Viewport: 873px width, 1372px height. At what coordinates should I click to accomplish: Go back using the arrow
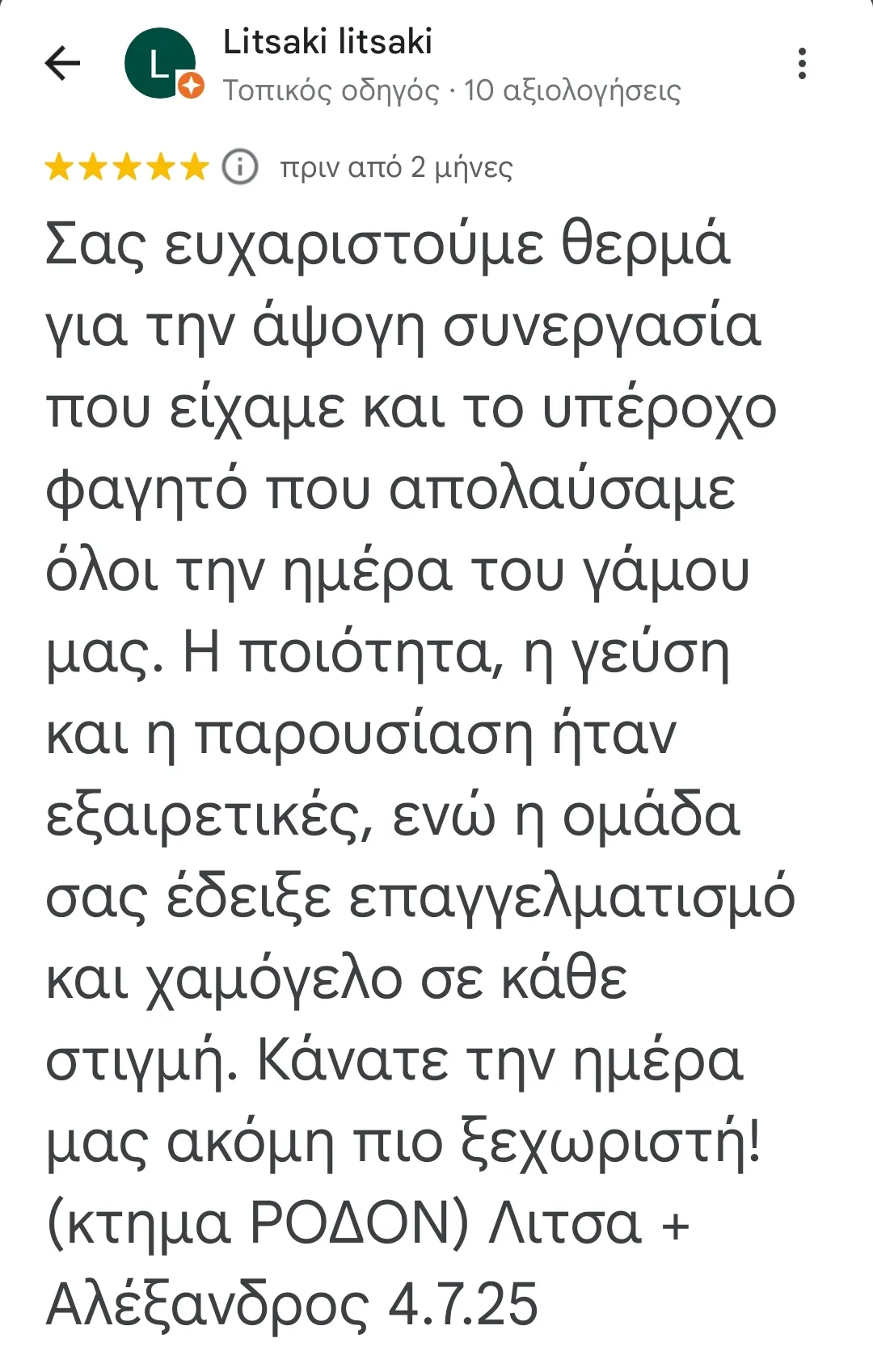tap(63, 63)
